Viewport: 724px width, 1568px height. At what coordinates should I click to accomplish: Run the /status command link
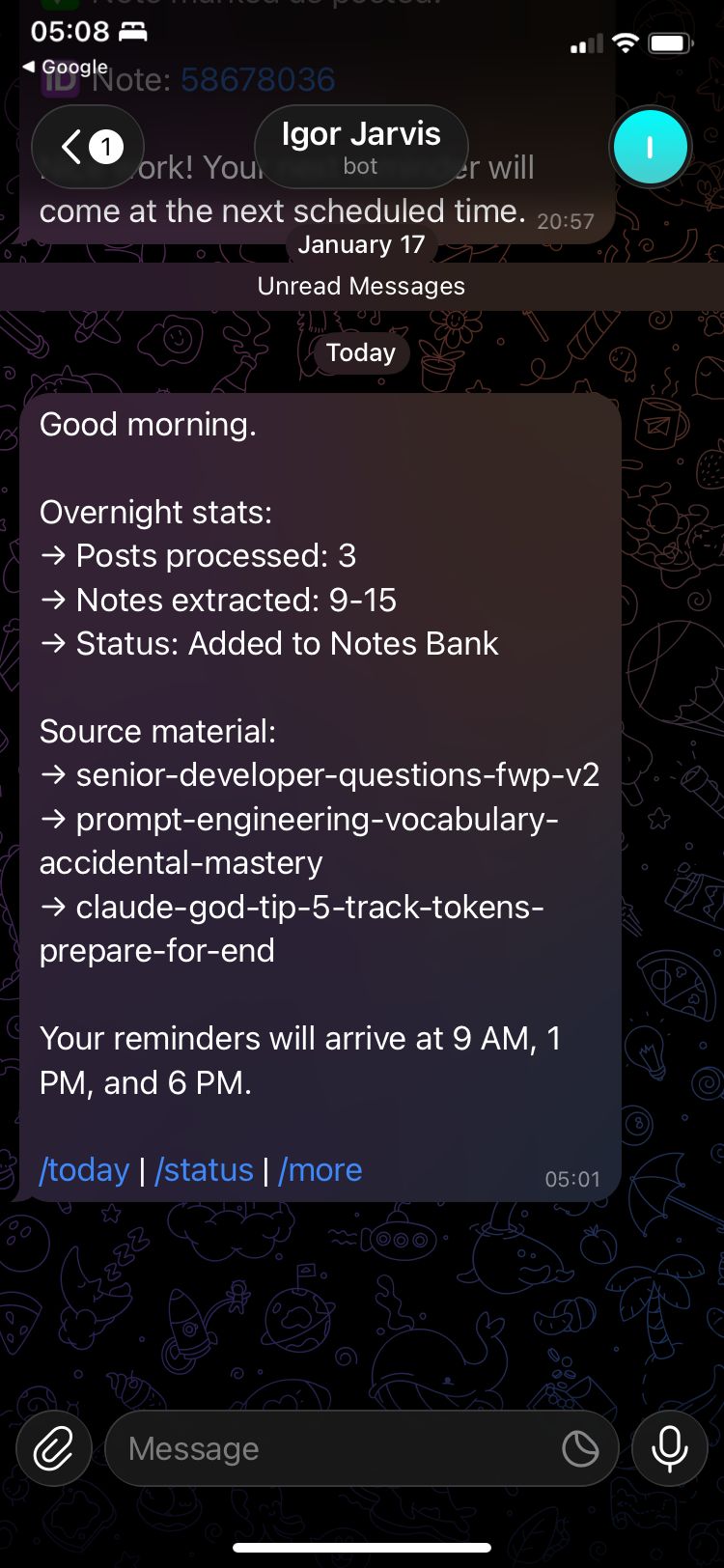(204, 1169)
